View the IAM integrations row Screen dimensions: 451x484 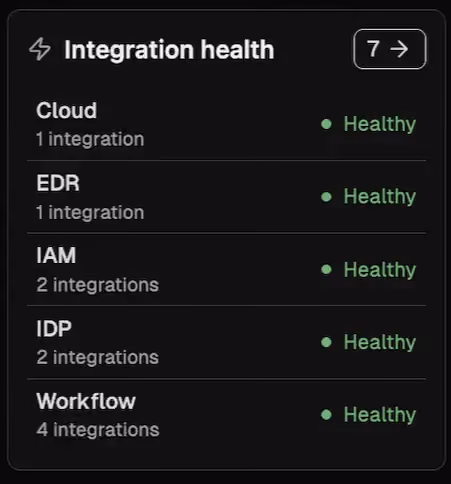pos(226,269)
